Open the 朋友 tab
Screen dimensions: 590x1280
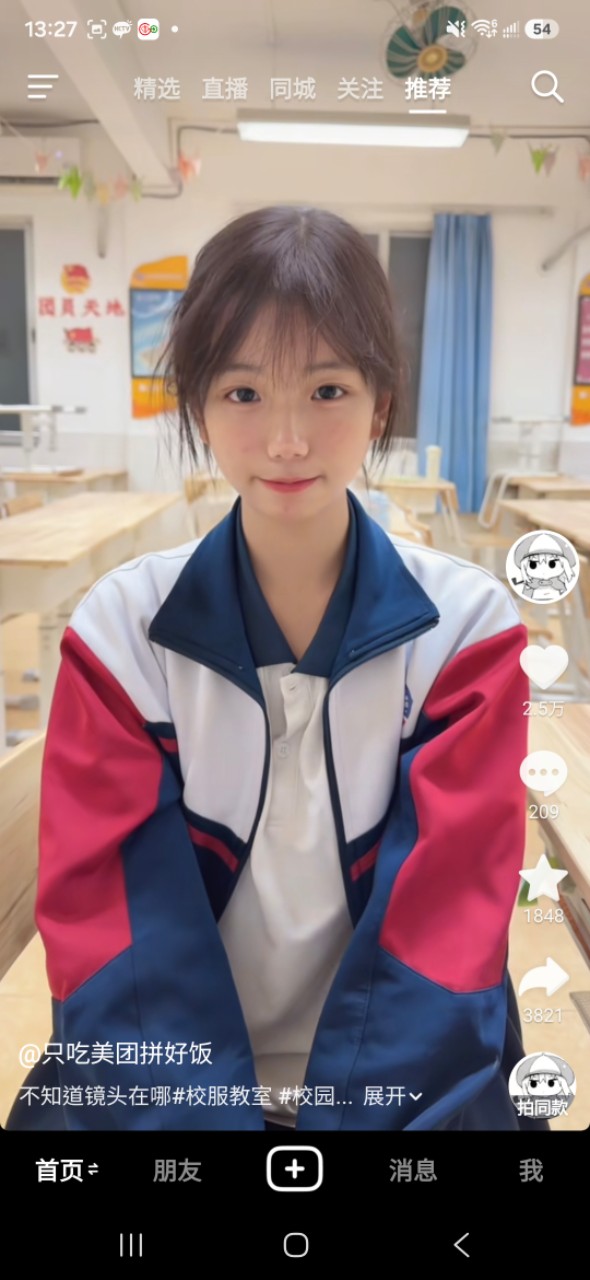tap(177, 1170)
